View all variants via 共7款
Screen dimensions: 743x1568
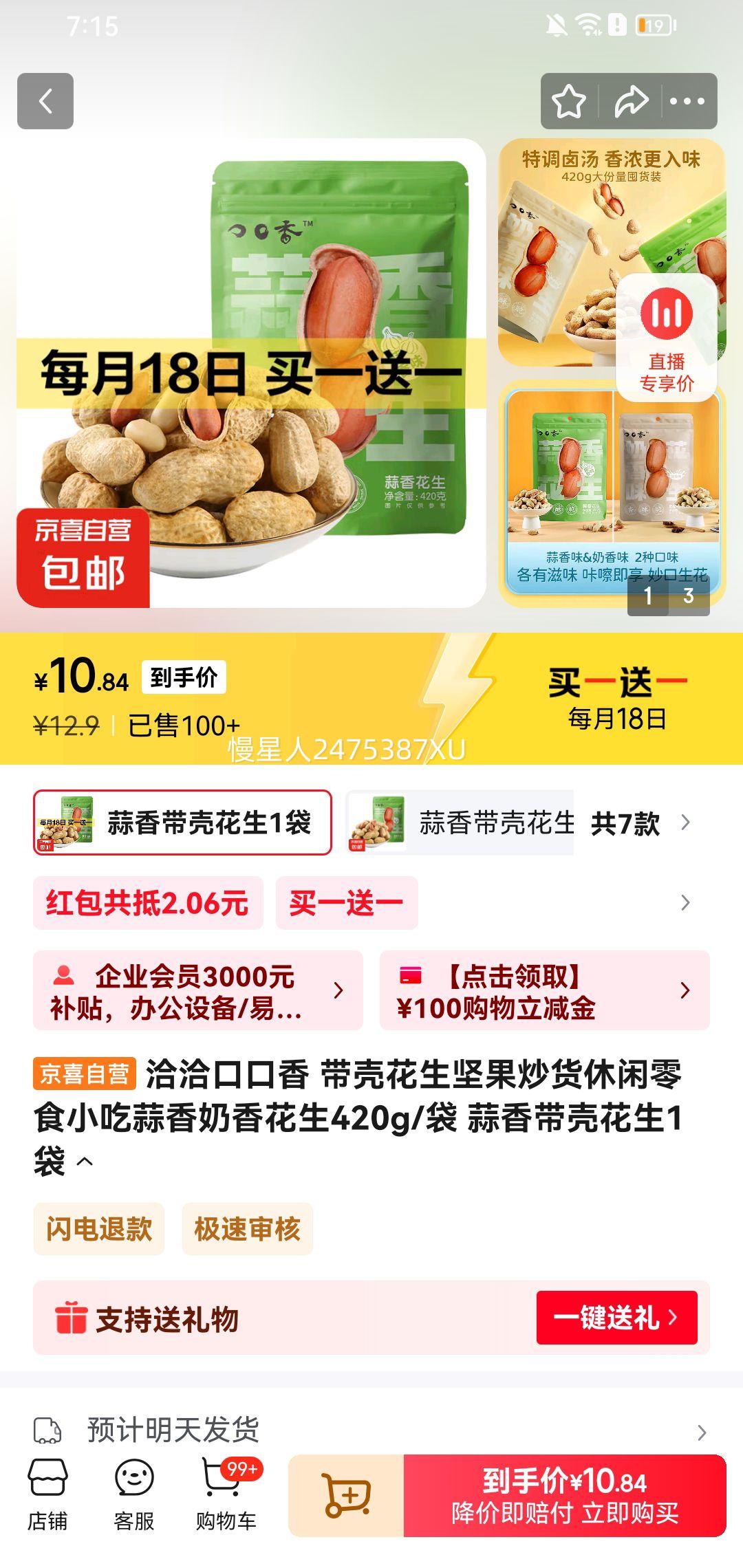640,823
